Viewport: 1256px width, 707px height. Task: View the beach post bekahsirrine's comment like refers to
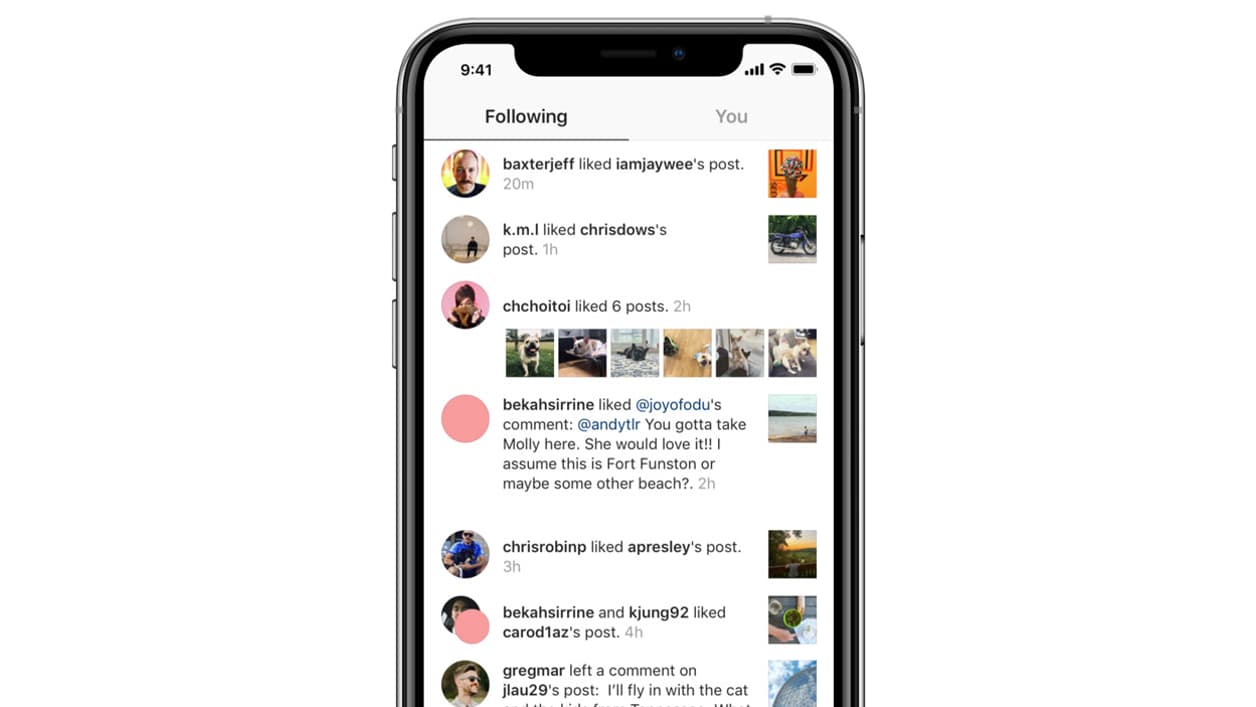pos(792,418)
